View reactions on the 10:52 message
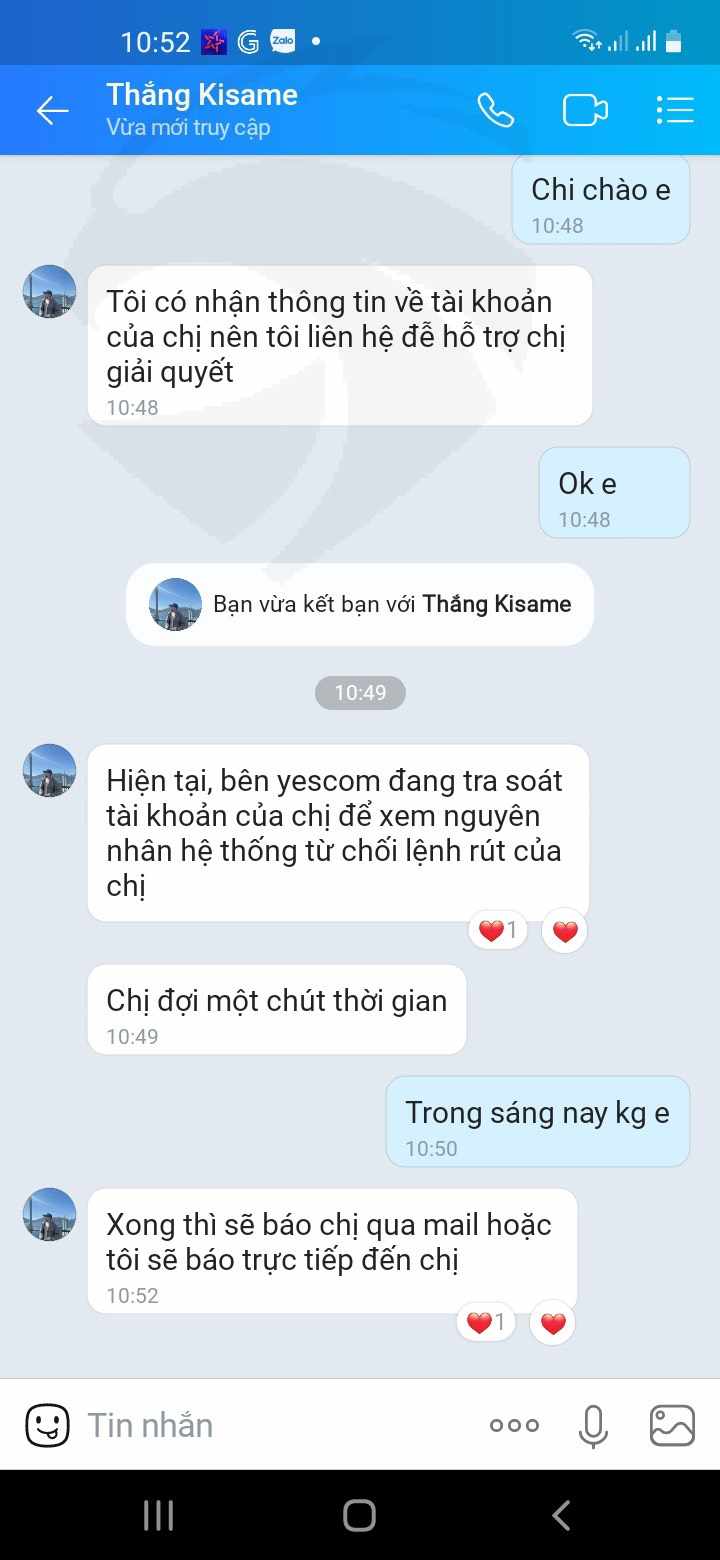The width and height of the screenshot is (720, 1560). (x=486, y=1324)
